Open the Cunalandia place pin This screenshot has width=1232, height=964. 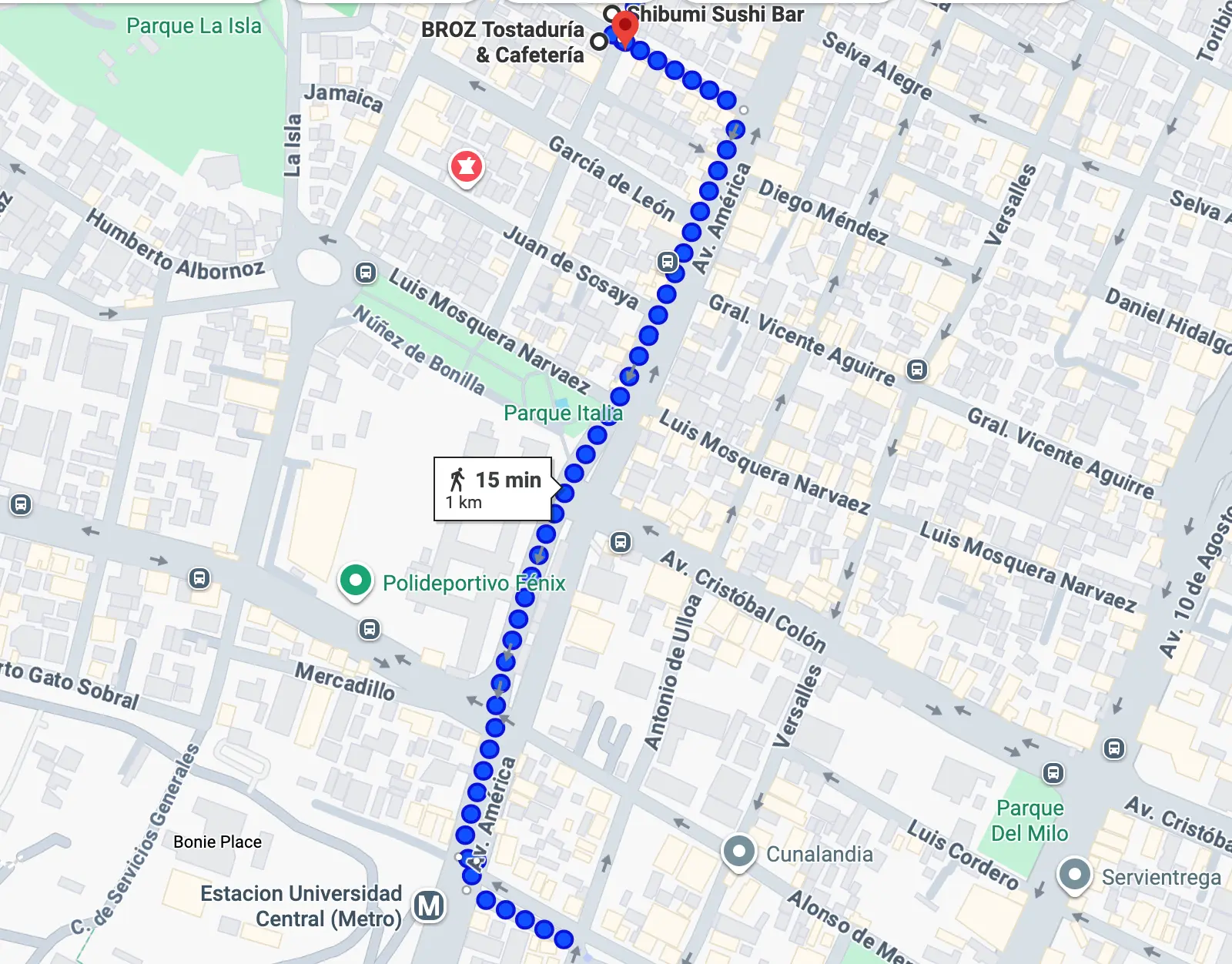click(x=739, y=852)
